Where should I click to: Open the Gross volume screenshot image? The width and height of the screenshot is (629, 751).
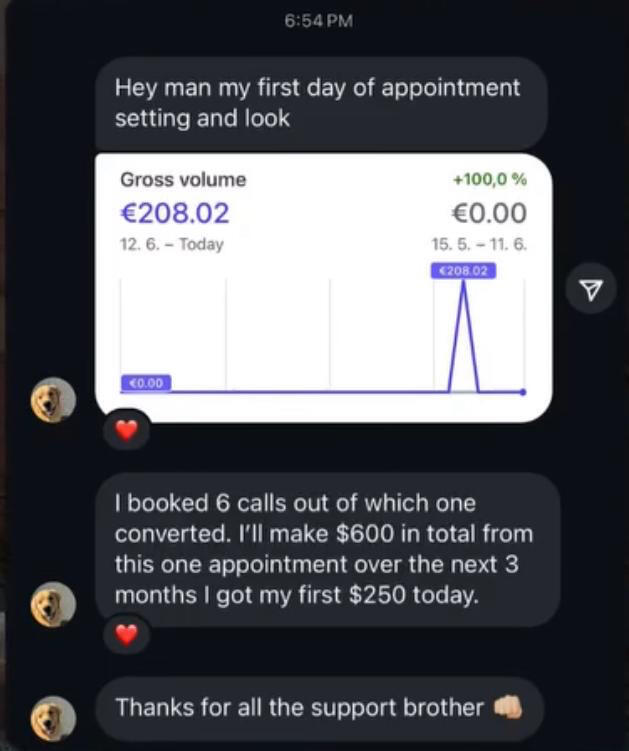click(323, 287)
